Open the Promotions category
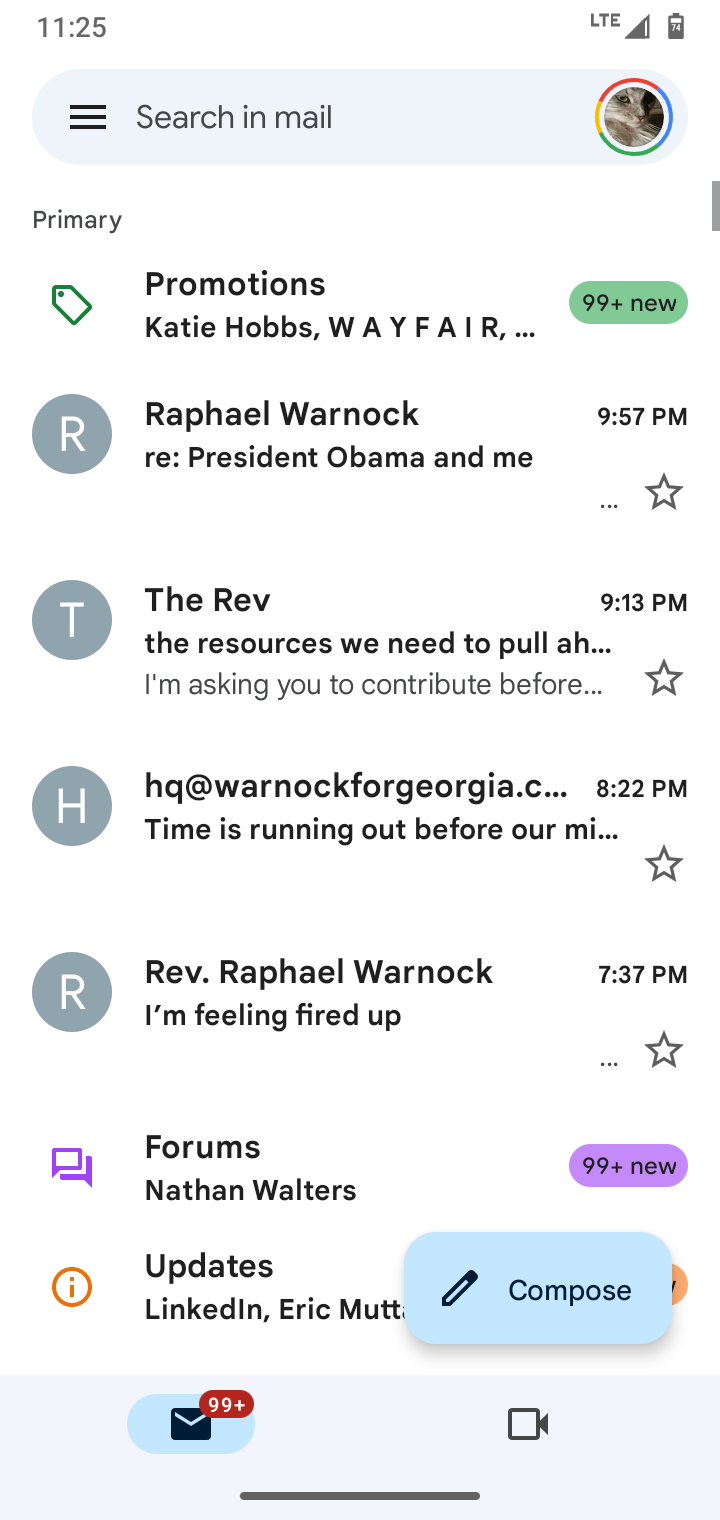Screen dimensions: 720x1520 click(x=360, y=305)
